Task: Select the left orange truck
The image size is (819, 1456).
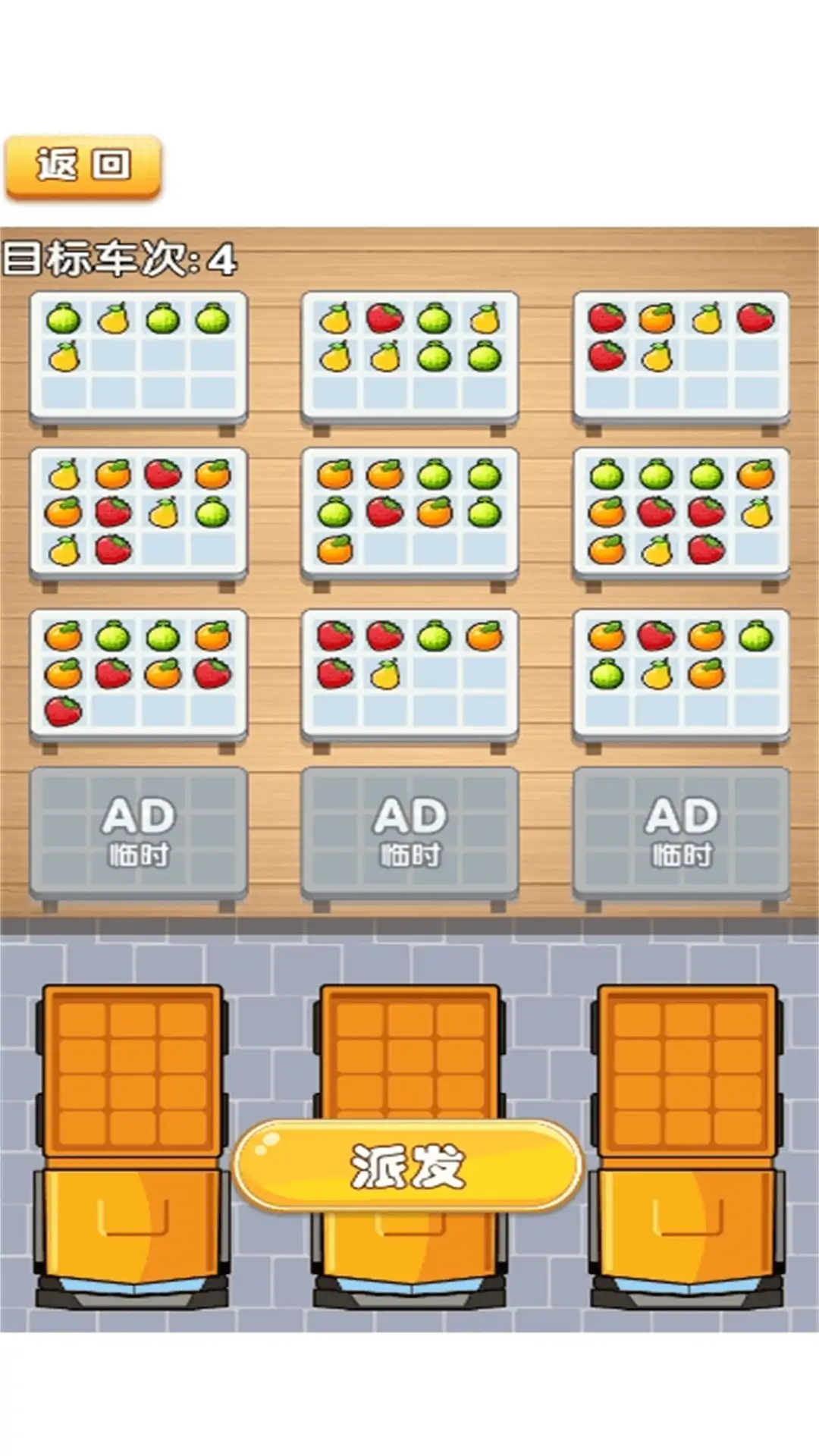Action: click(133, 1077)
